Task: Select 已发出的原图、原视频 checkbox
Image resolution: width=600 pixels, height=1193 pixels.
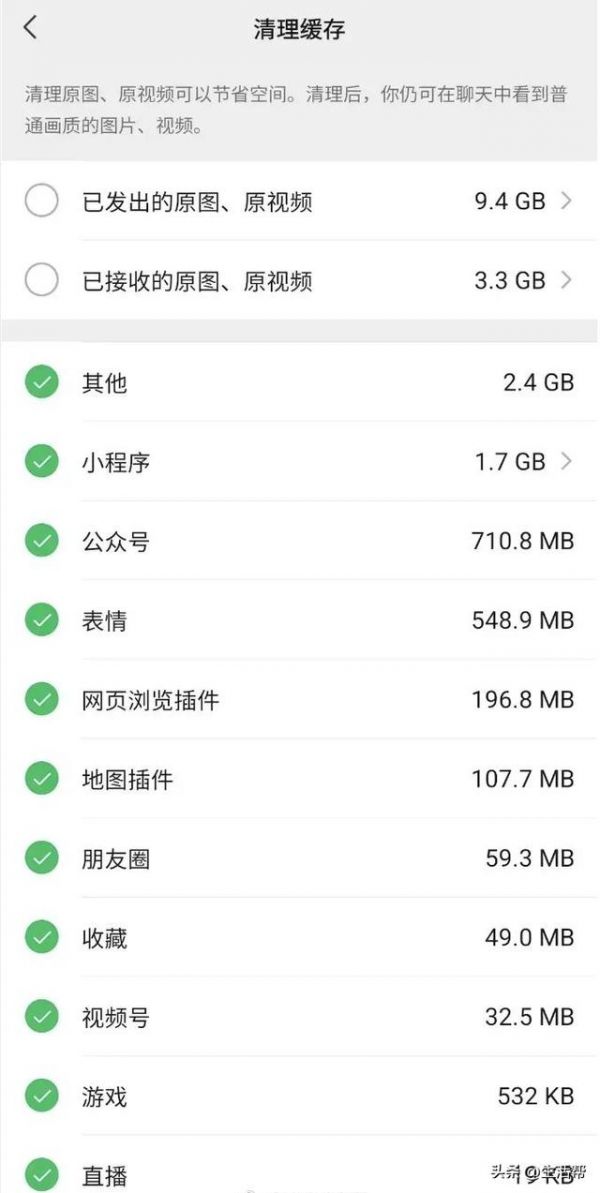Action: 41,202
